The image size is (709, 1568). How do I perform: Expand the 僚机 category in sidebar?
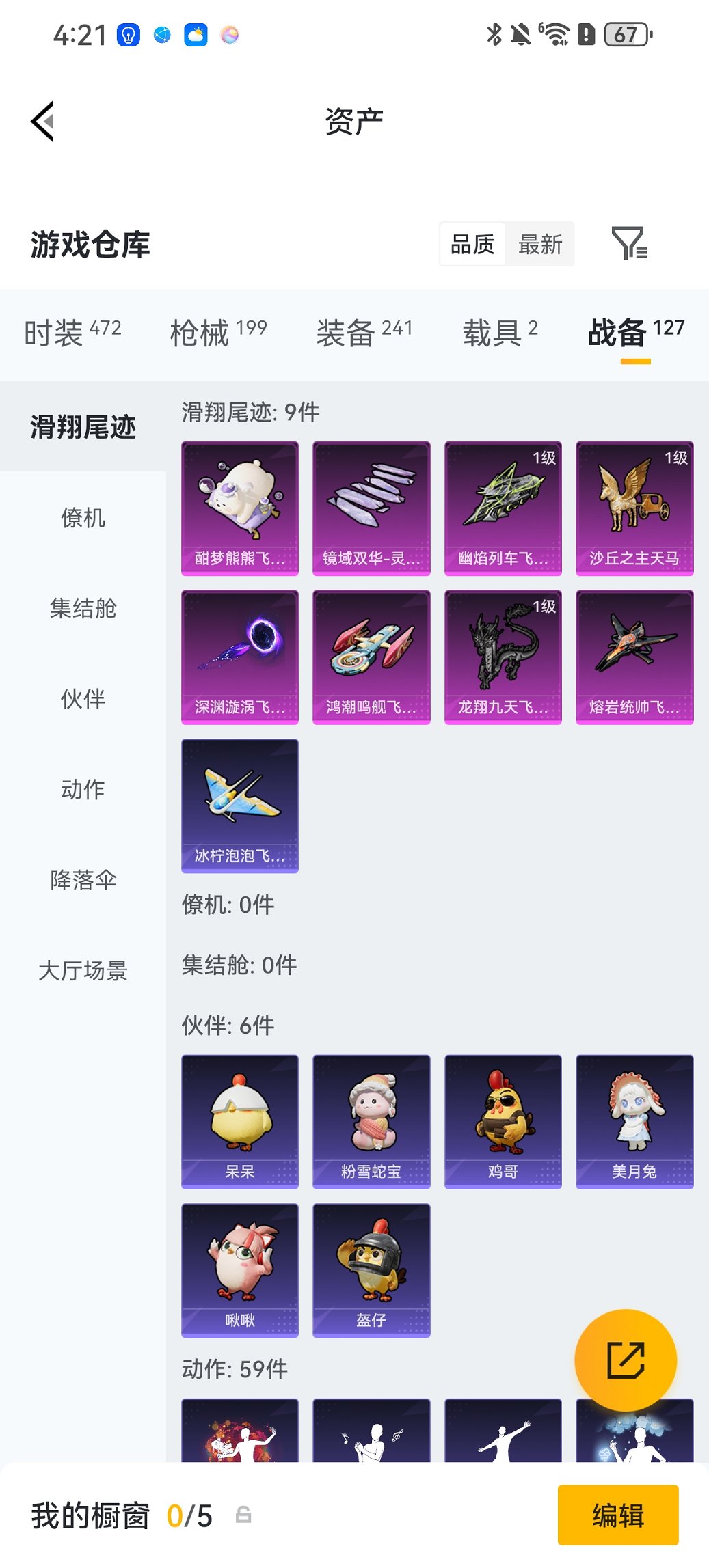(83, 519)
